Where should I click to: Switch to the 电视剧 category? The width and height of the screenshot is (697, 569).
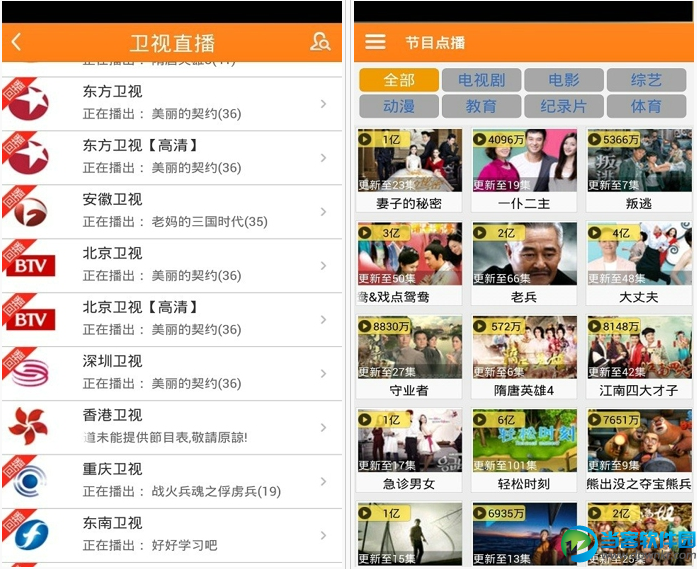(482, 80)
